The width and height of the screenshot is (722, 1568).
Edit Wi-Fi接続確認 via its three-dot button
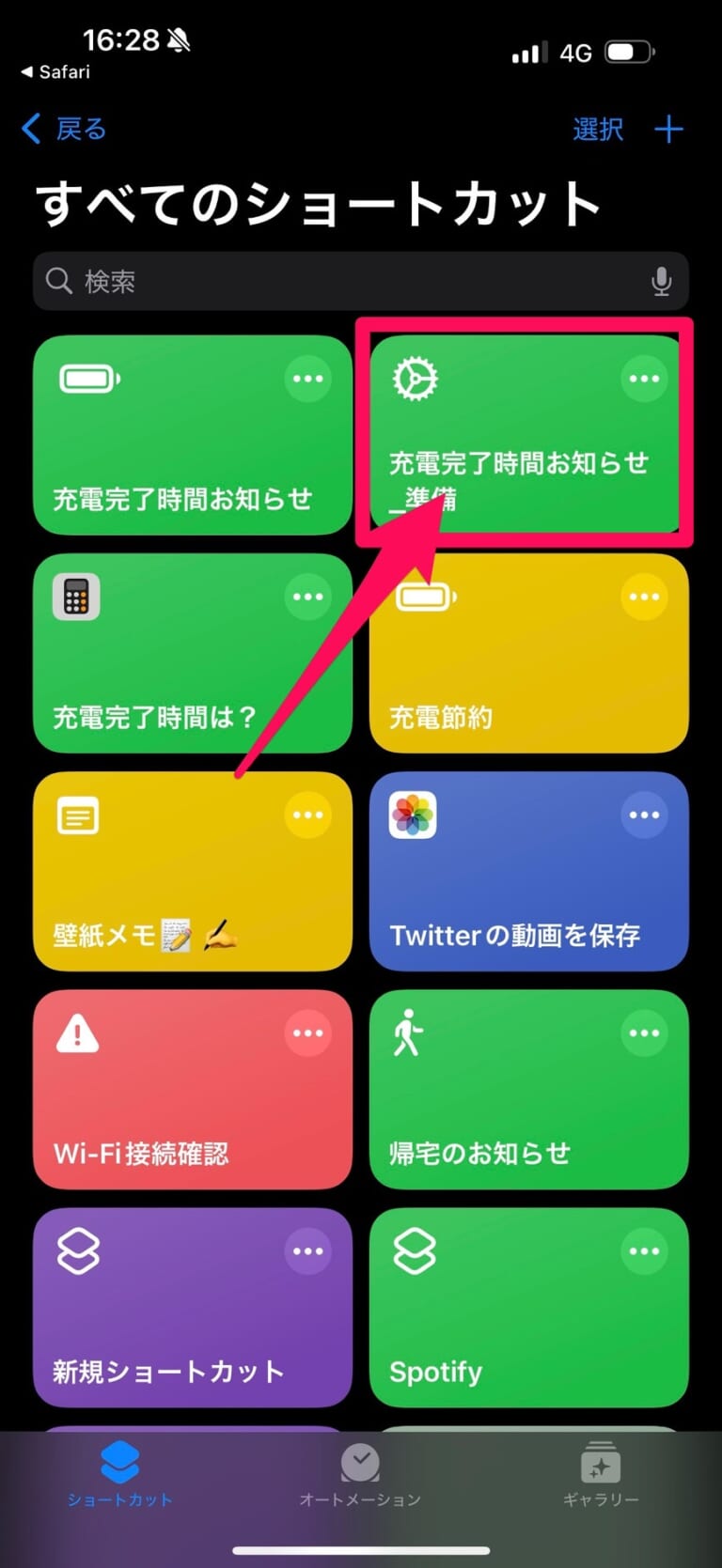click(x=307, y=1032)
